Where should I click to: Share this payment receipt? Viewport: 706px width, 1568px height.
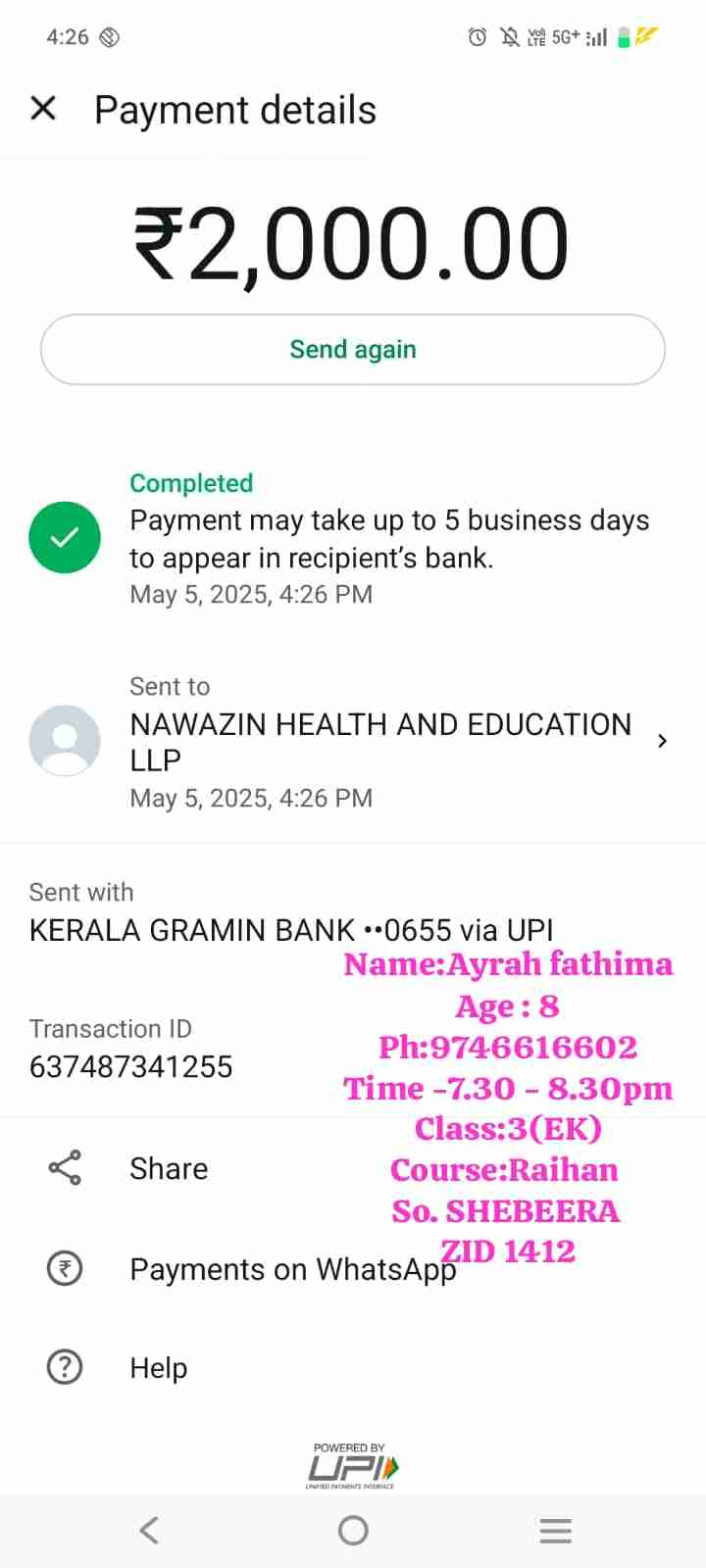168,1168
